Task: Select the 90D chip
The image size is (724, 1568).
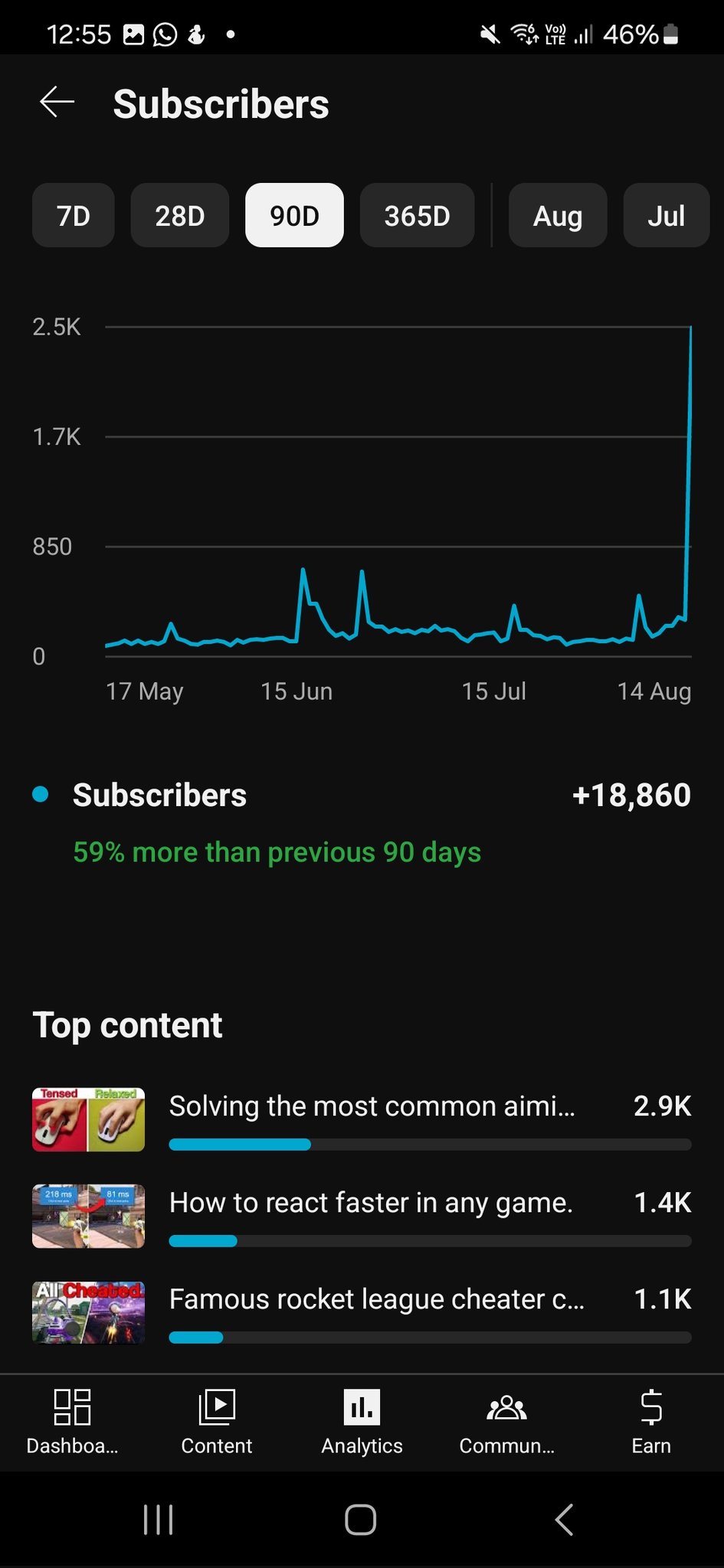Action: click(x=294, y=216)
